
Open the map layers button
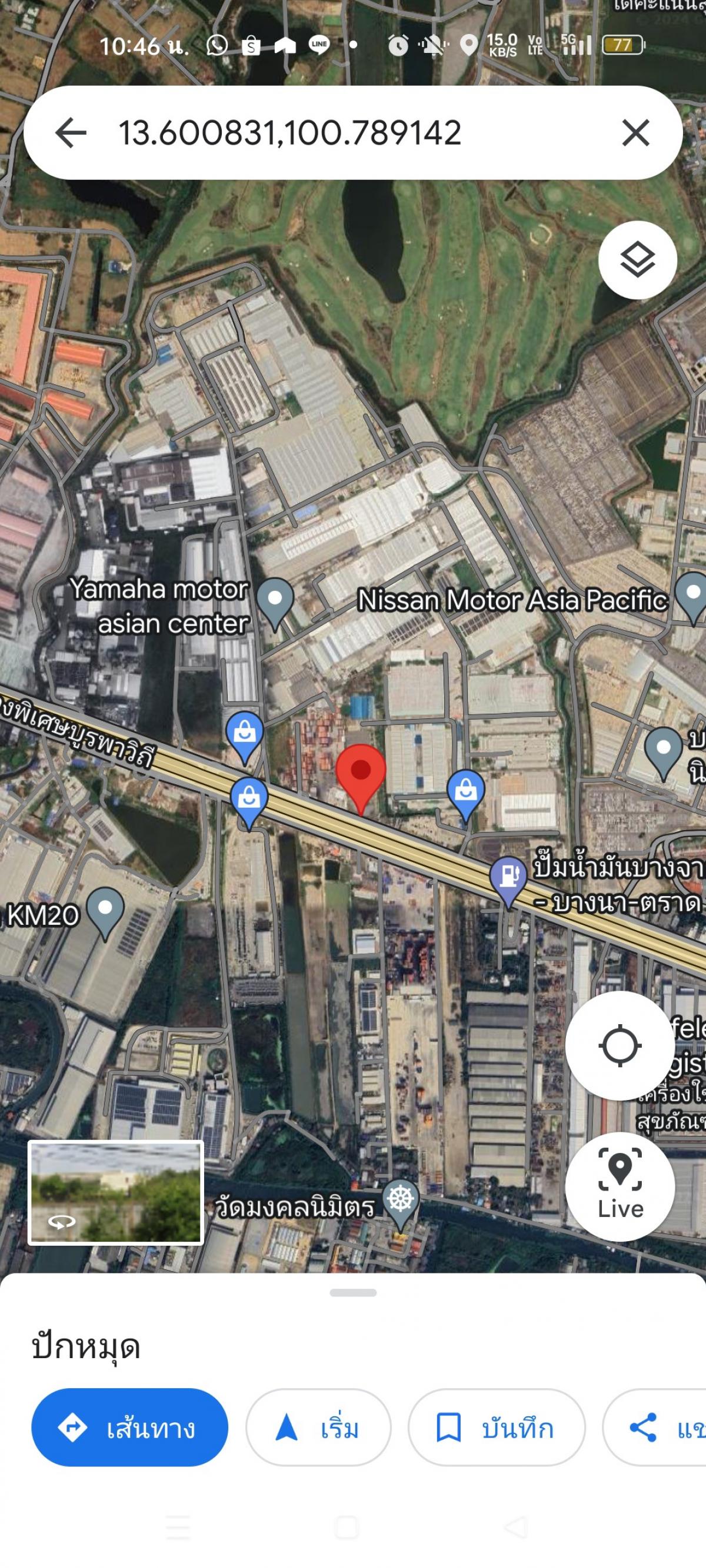pyautogui.click(x=637, y=260)
